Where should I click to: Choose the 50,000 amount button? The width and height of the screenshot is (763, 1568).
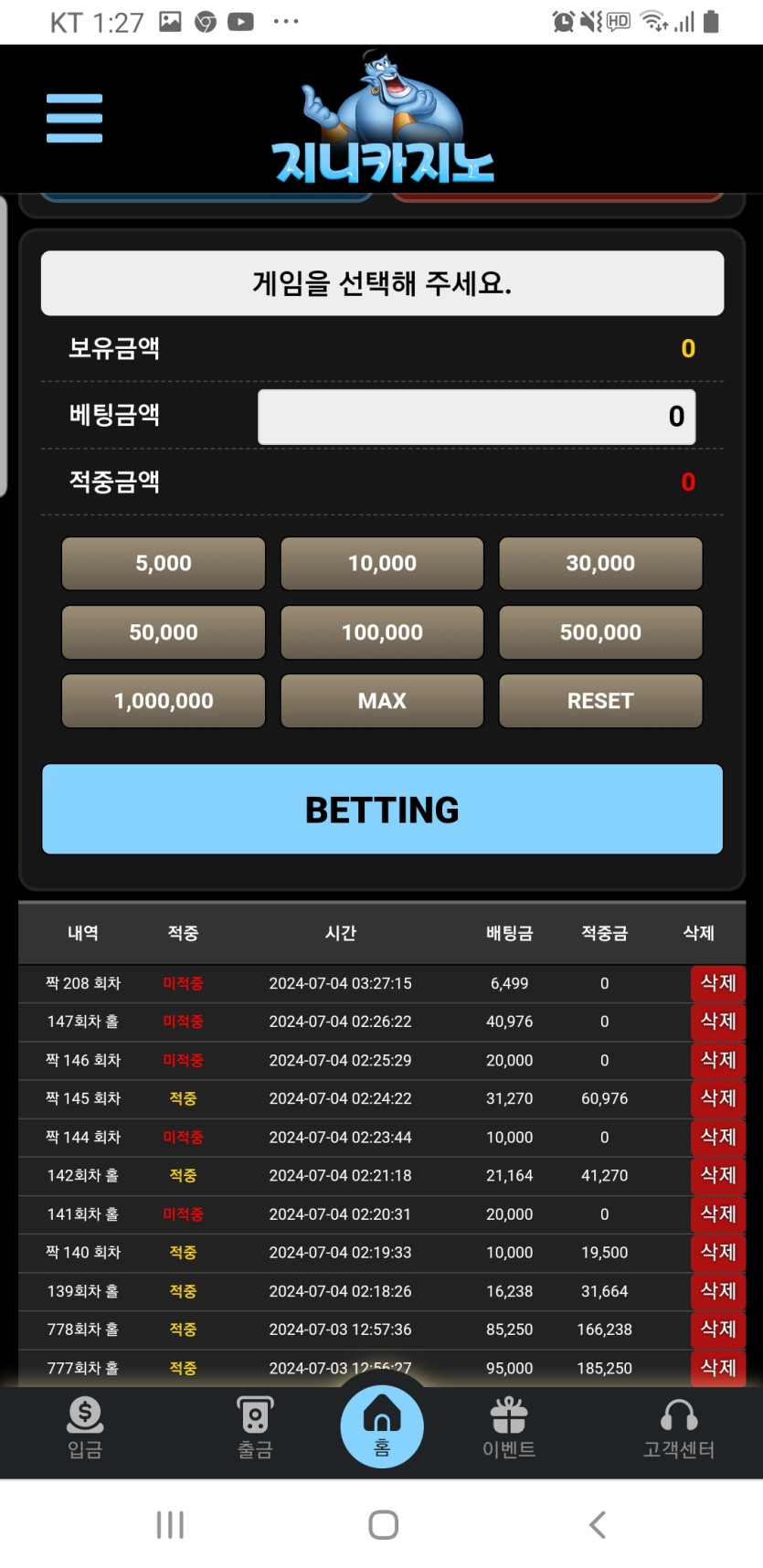pos(164,631)
